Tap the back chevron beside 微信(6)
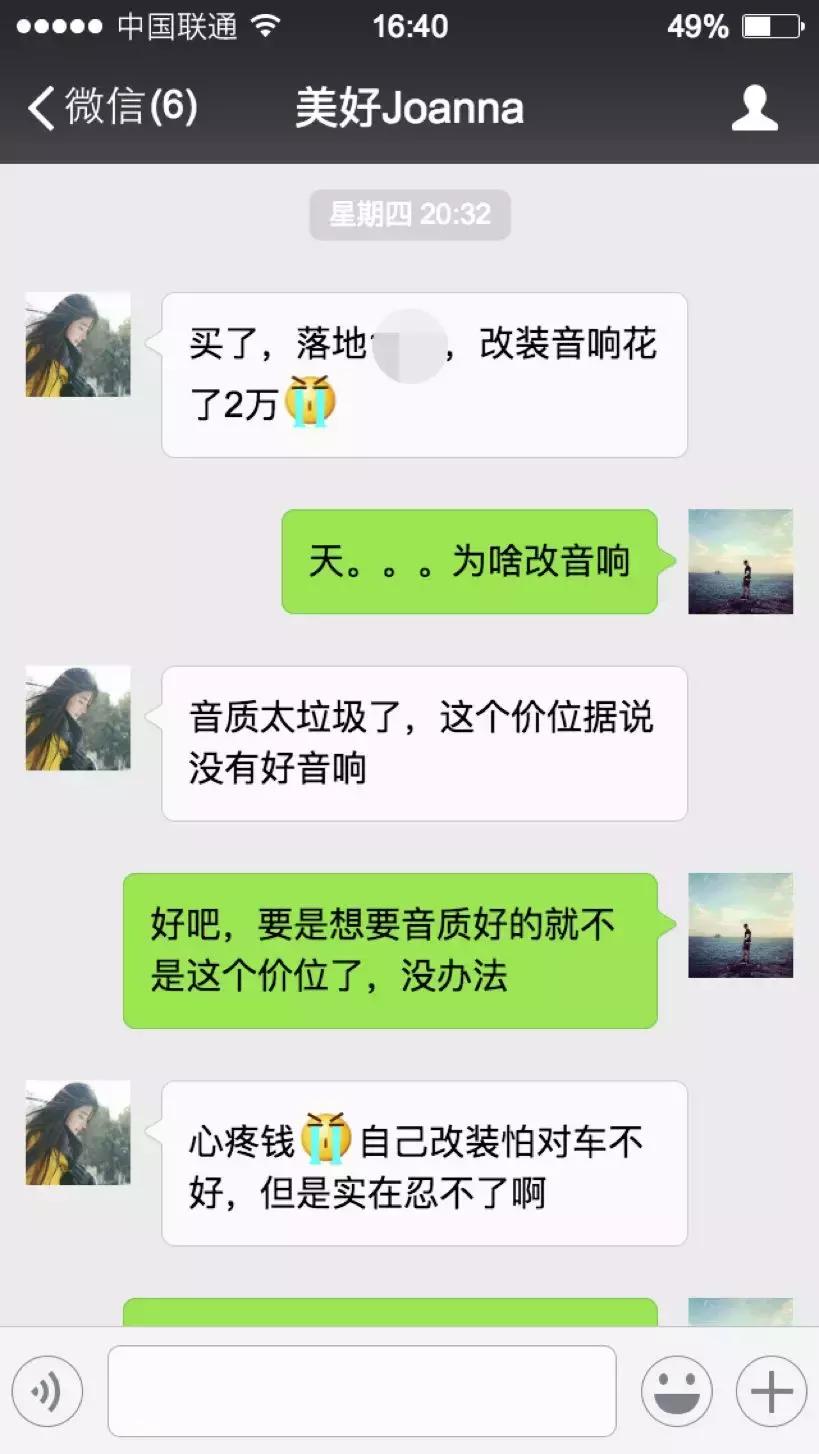The image size is (819, 1454). (38, 107)
